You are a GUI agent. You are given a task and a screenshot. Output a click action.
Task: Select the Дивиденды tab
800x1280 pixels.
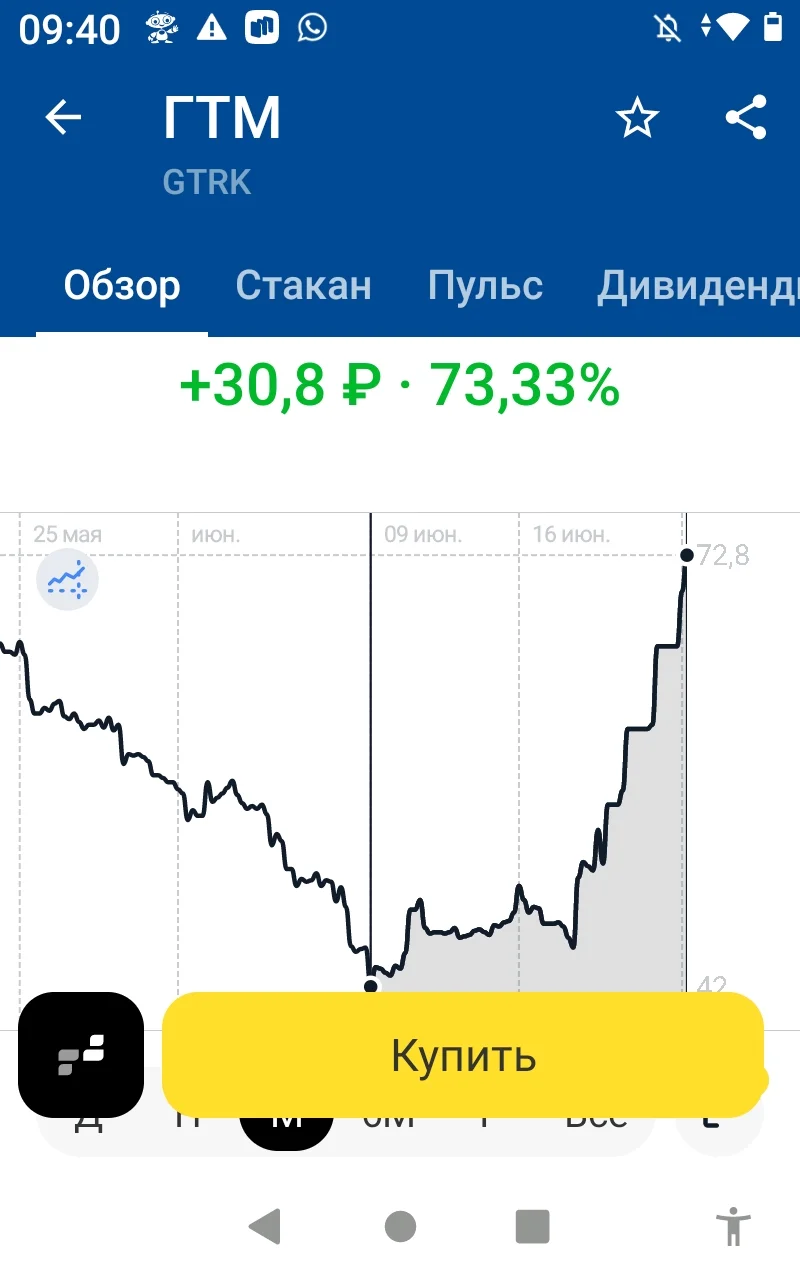tap(698, 286)
